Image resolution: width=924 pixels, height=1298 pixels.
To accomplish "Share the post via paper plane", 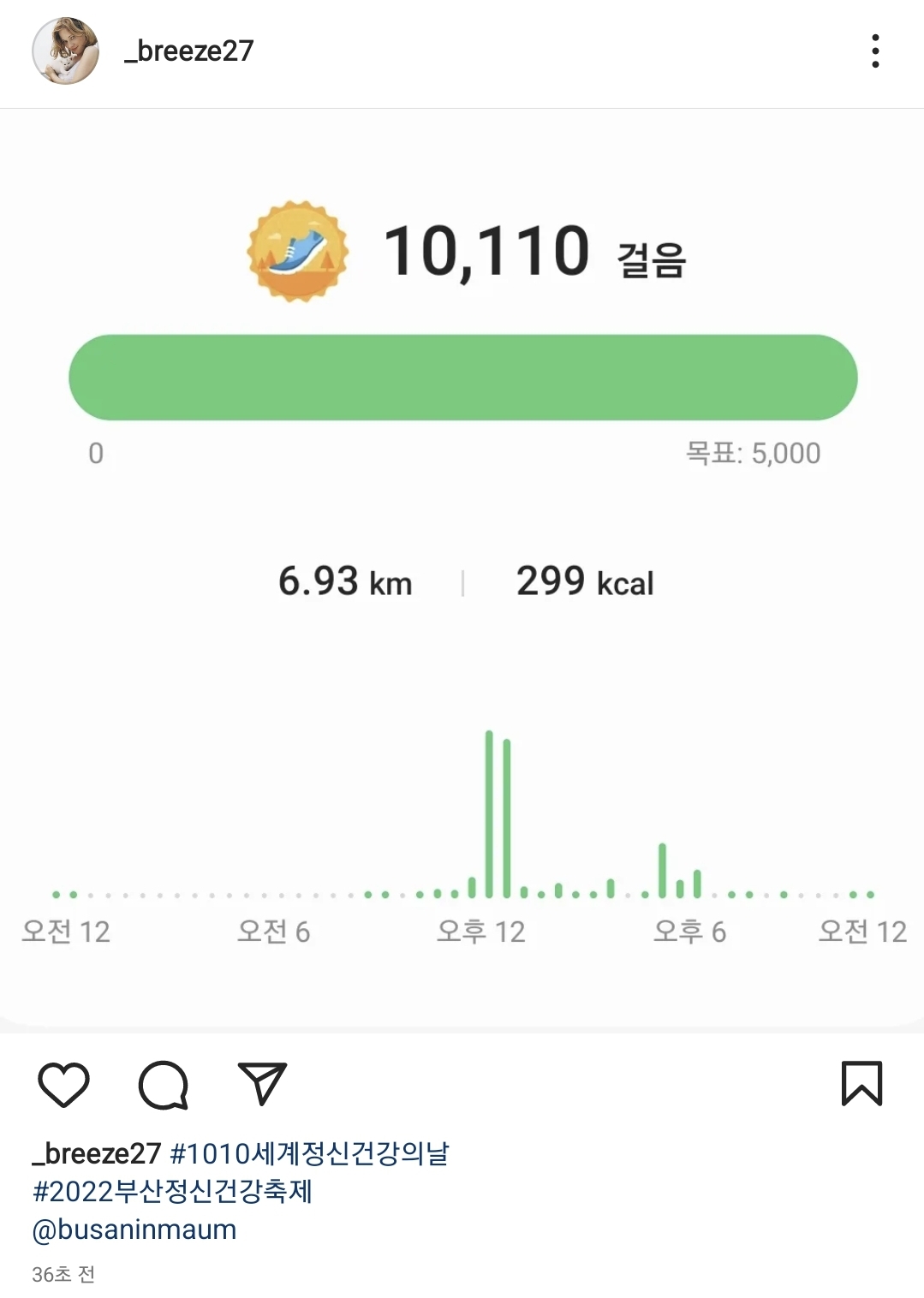I will (x=261, y=1084).
